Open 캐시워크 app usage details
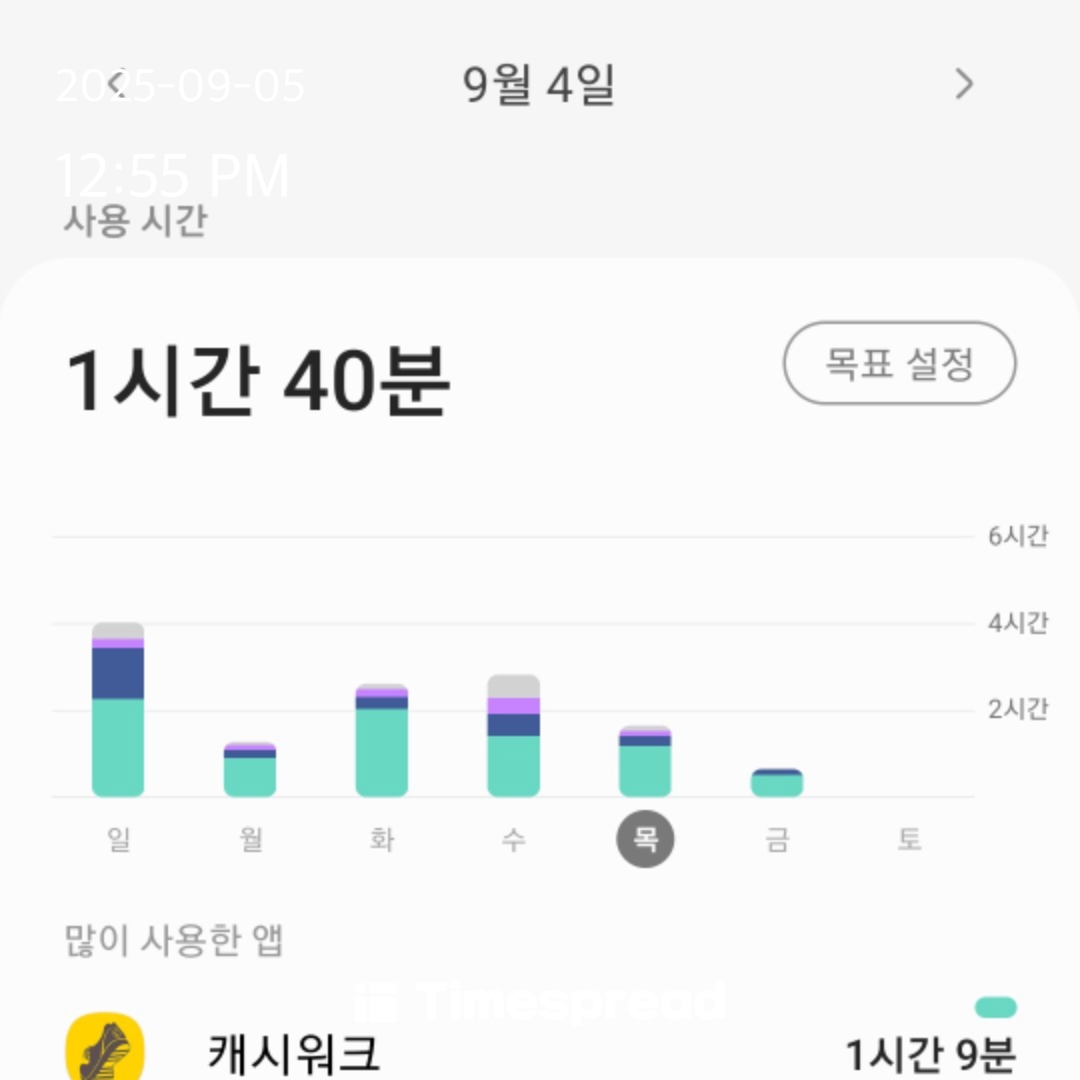1080x1080 pixels. 540,1052
